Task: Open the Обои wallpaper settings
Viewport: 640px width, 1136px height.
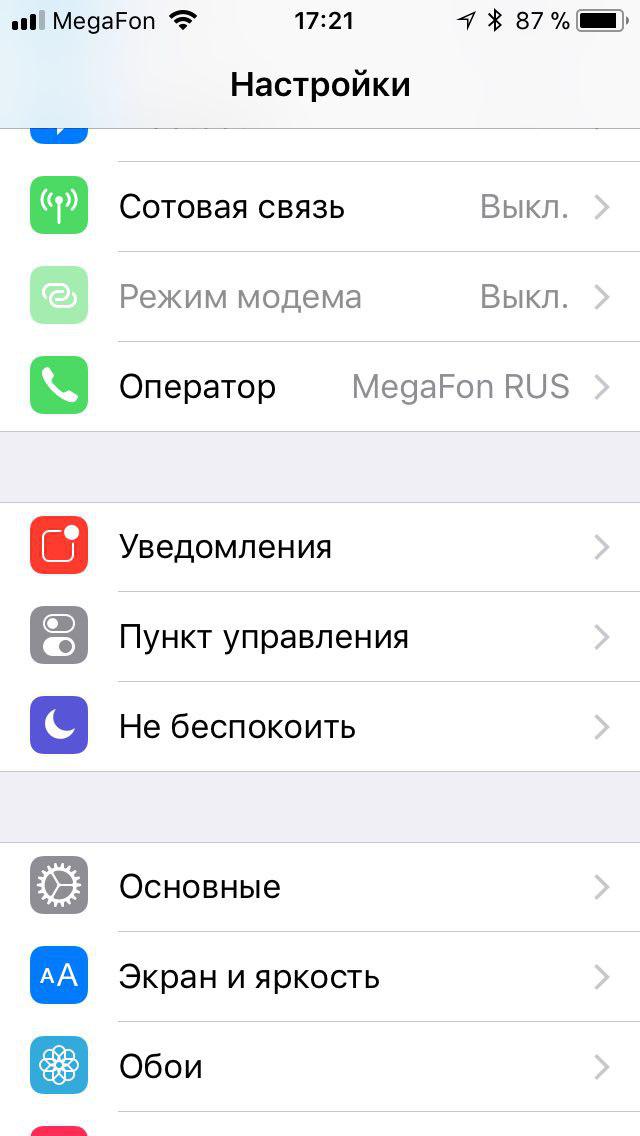Action: point(320,1067)
